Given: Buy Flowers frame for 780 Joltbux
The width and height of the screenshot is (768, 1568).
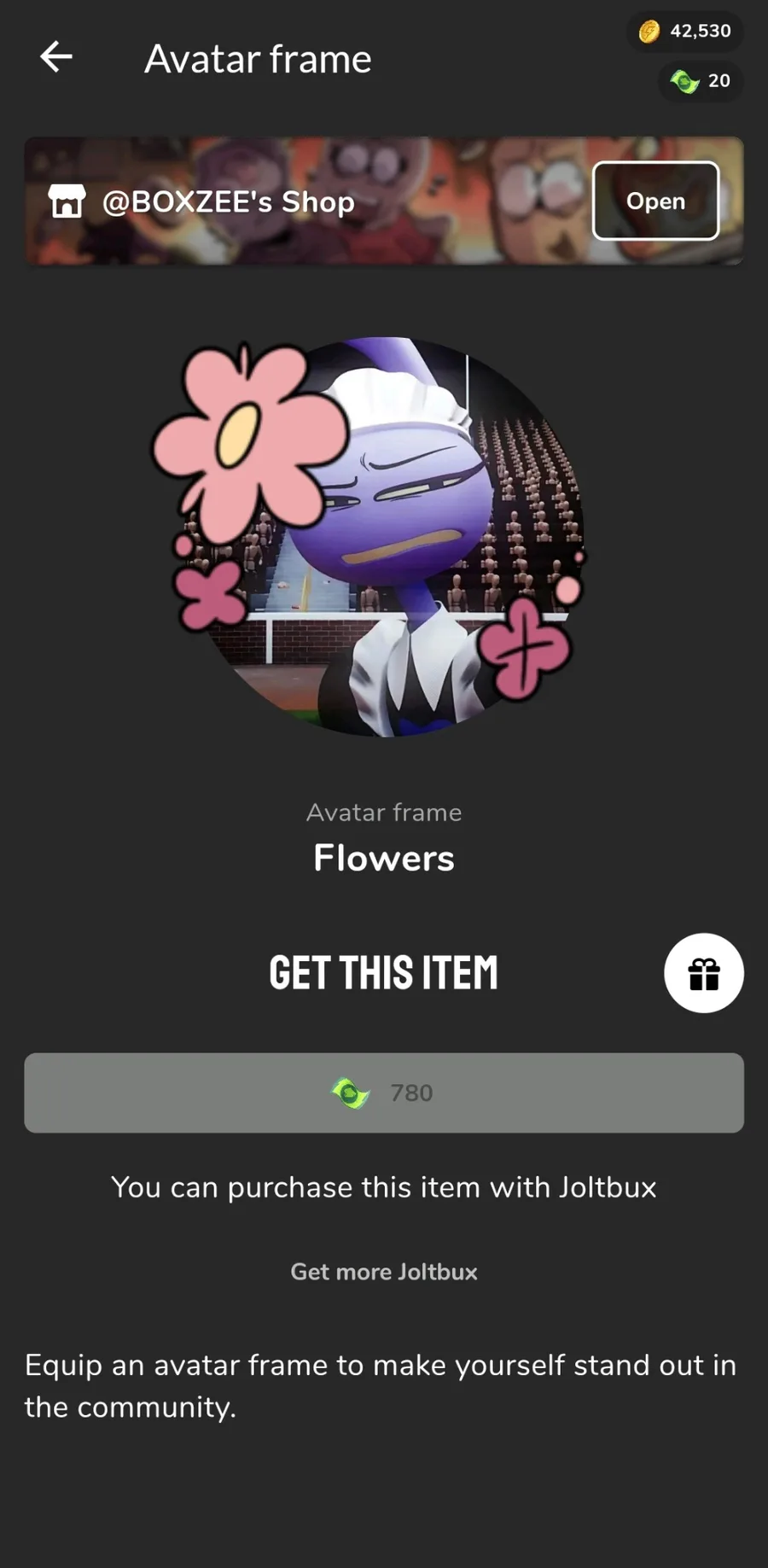Looking at the screenshot, I should pyautogui.click(x=383, y=1093).
